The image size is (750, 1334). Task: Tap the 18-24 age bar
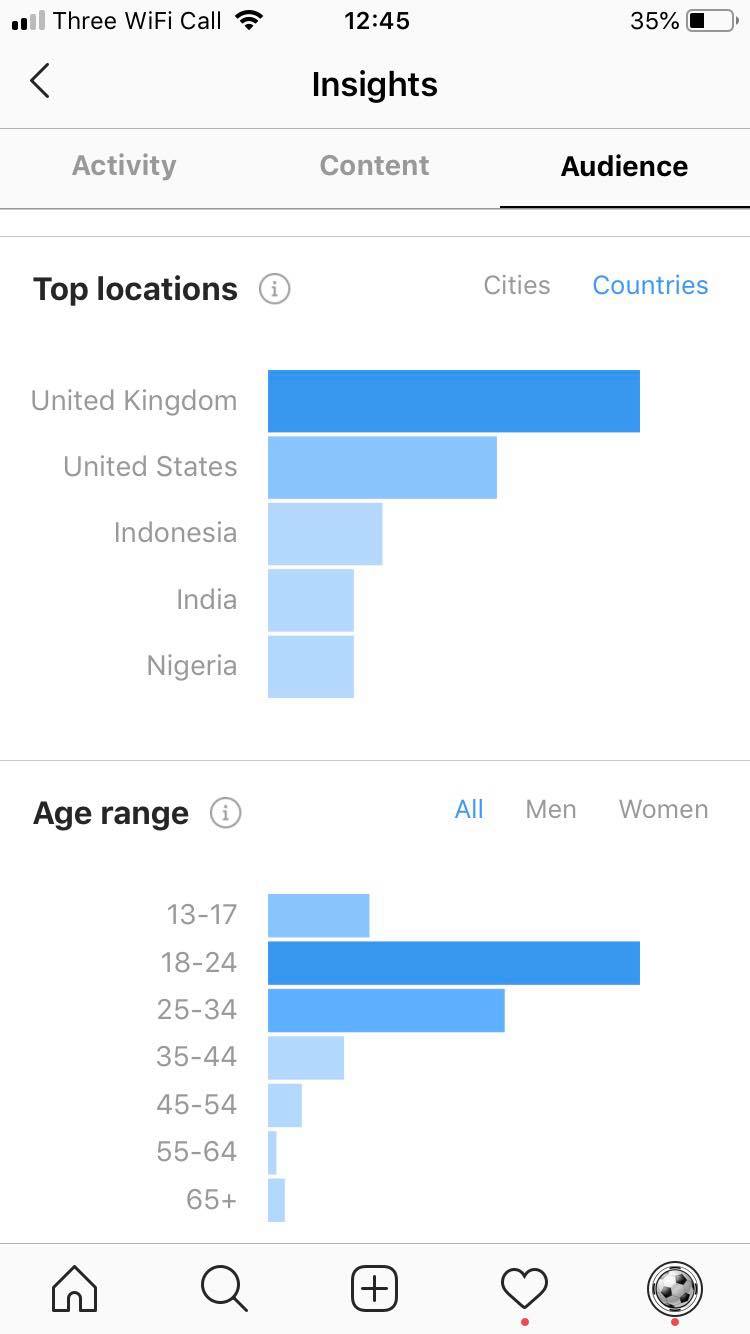pos(454,963)
